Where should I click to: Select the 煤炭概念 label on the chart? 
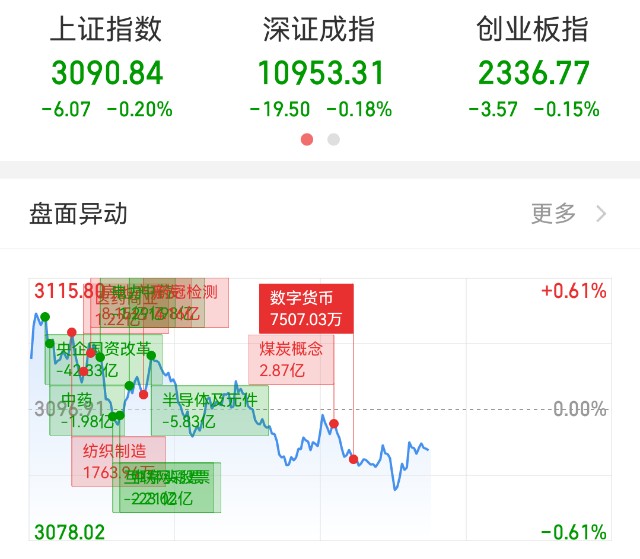click(x=291, y=360)
